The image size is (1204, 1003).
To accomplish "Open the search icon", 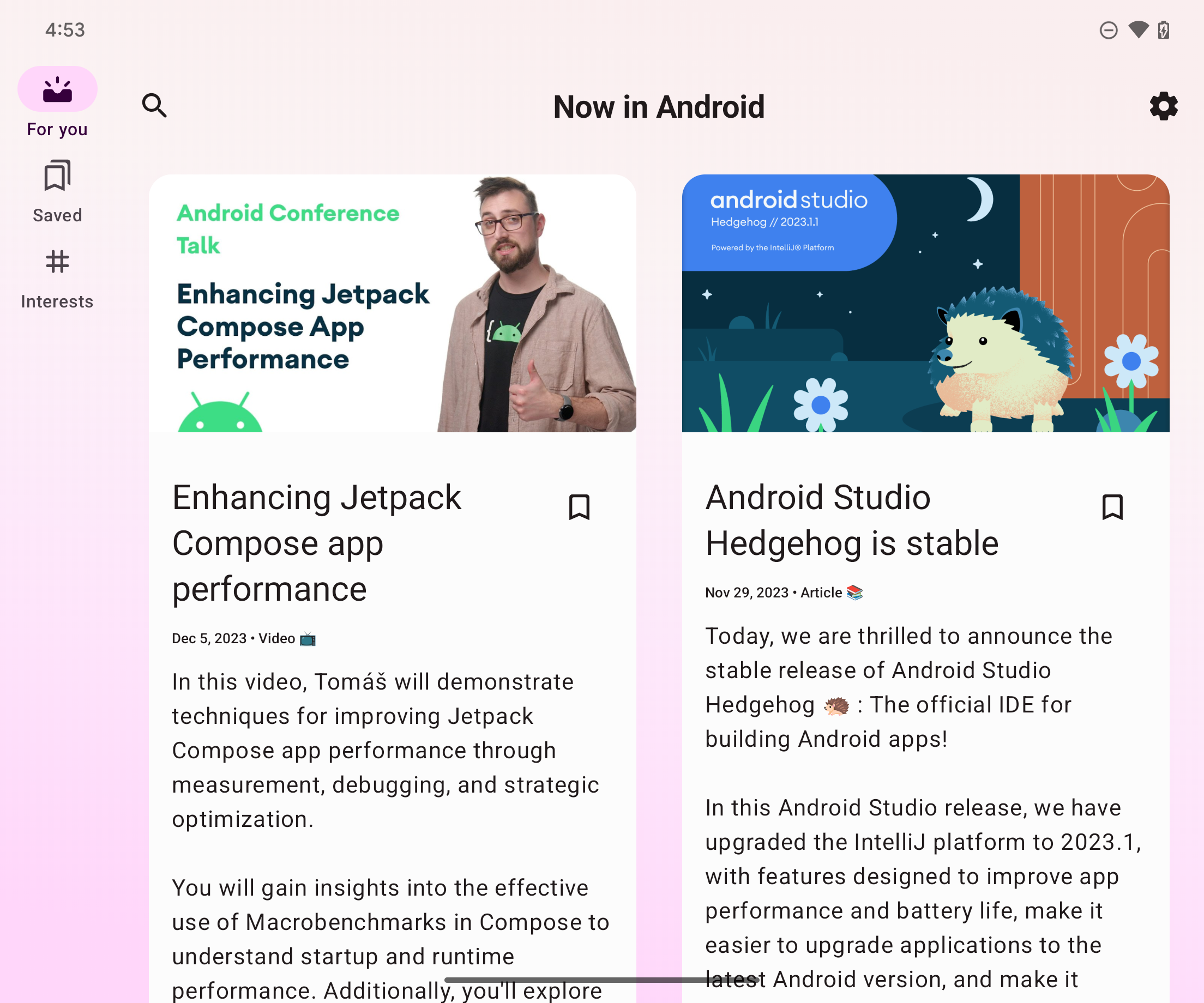I will pyautogui.click(x=154, y=105).
